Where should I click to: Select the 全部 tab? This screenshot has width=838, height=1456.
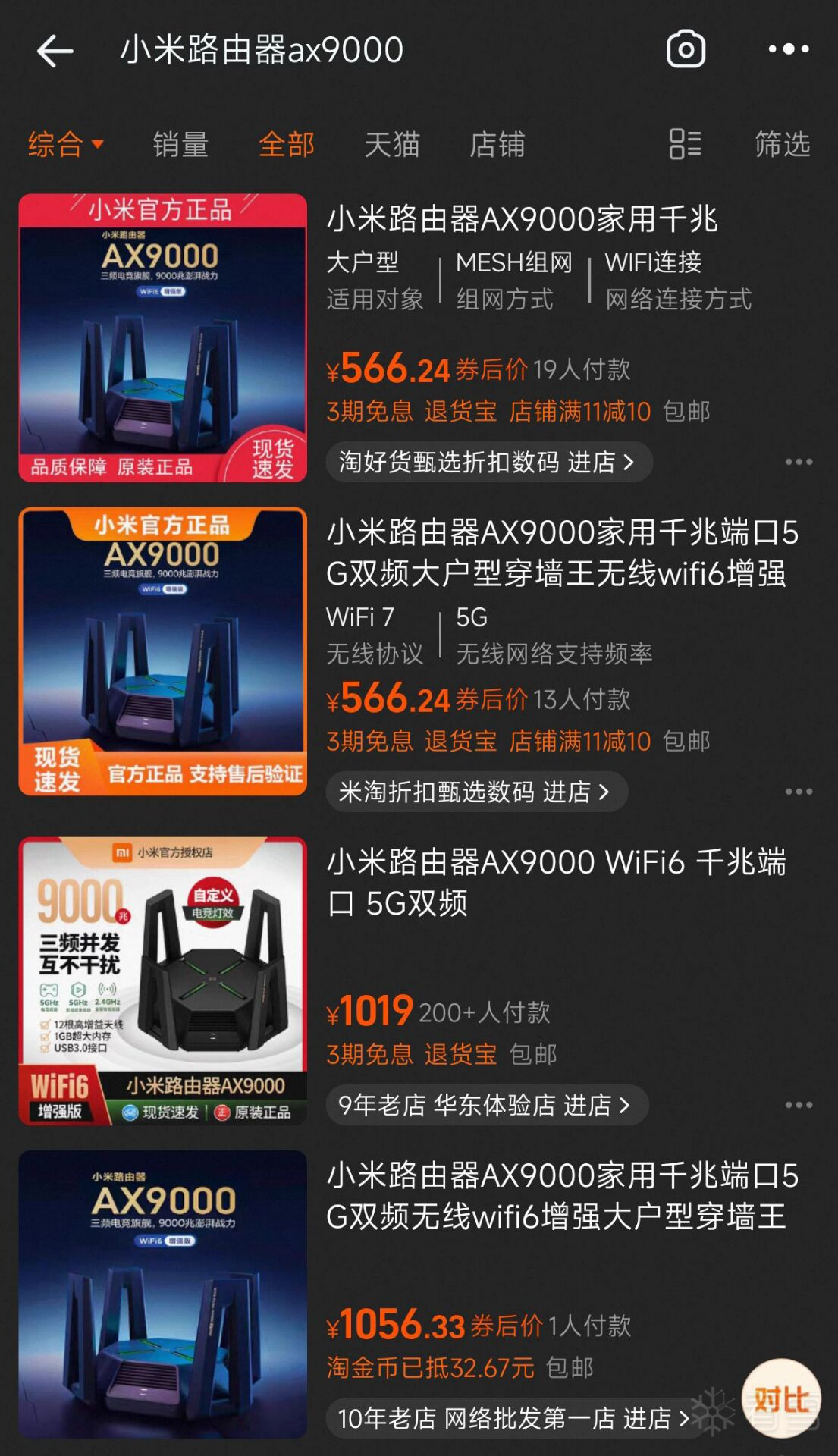pyautogui.click(x=287, y=144)
